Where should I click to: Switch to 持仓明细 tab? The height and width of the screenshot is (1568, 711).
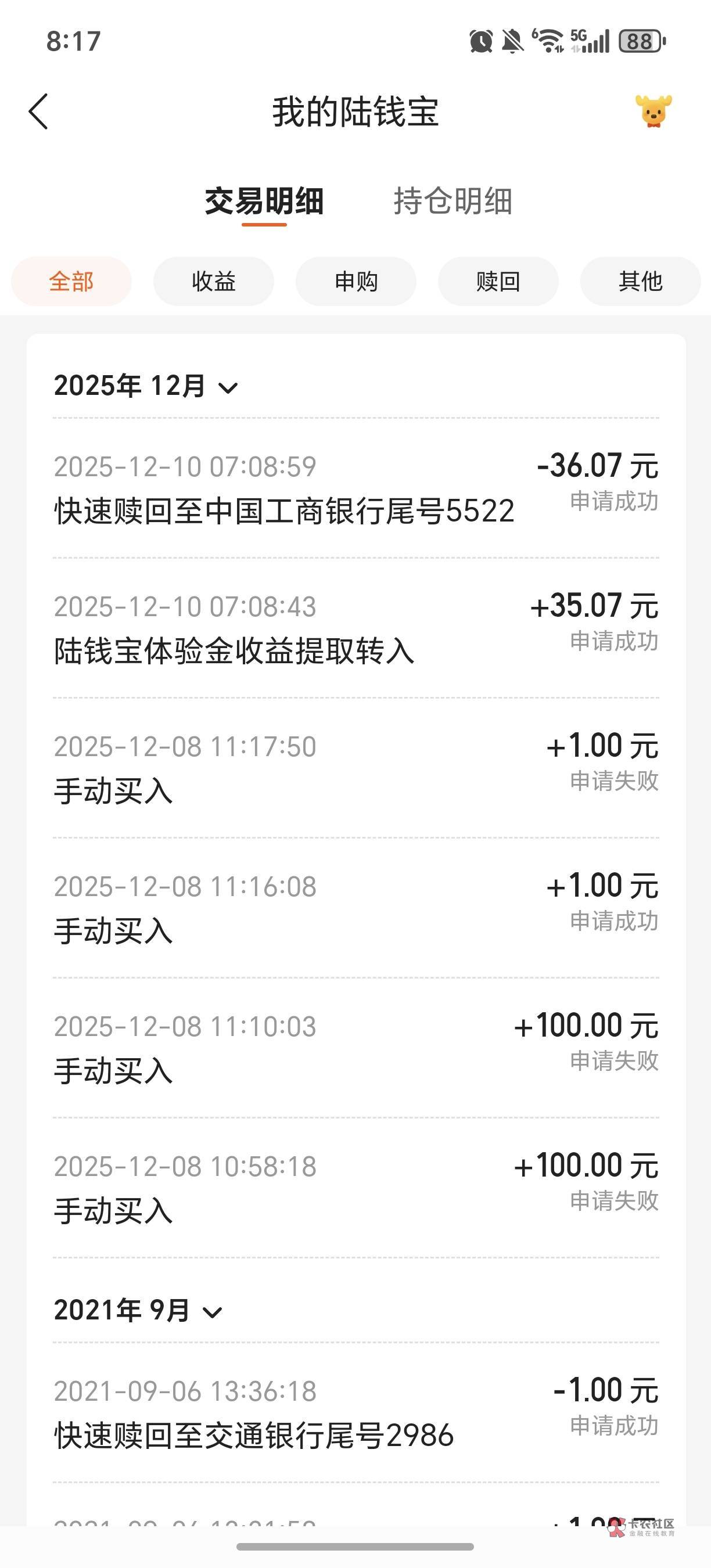453,202
